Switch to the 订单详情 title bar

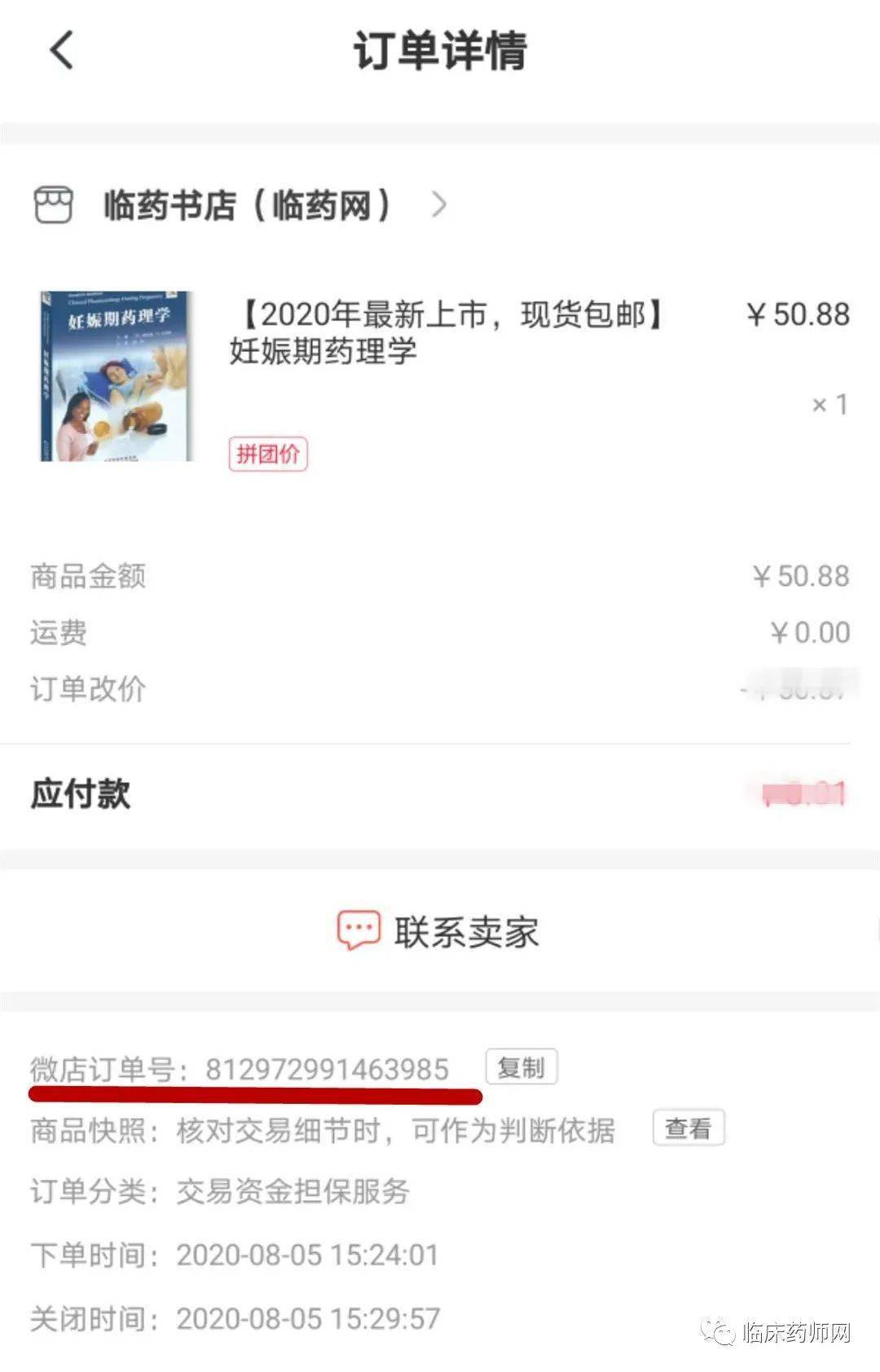pyautogui.click(x=440, y=49)
